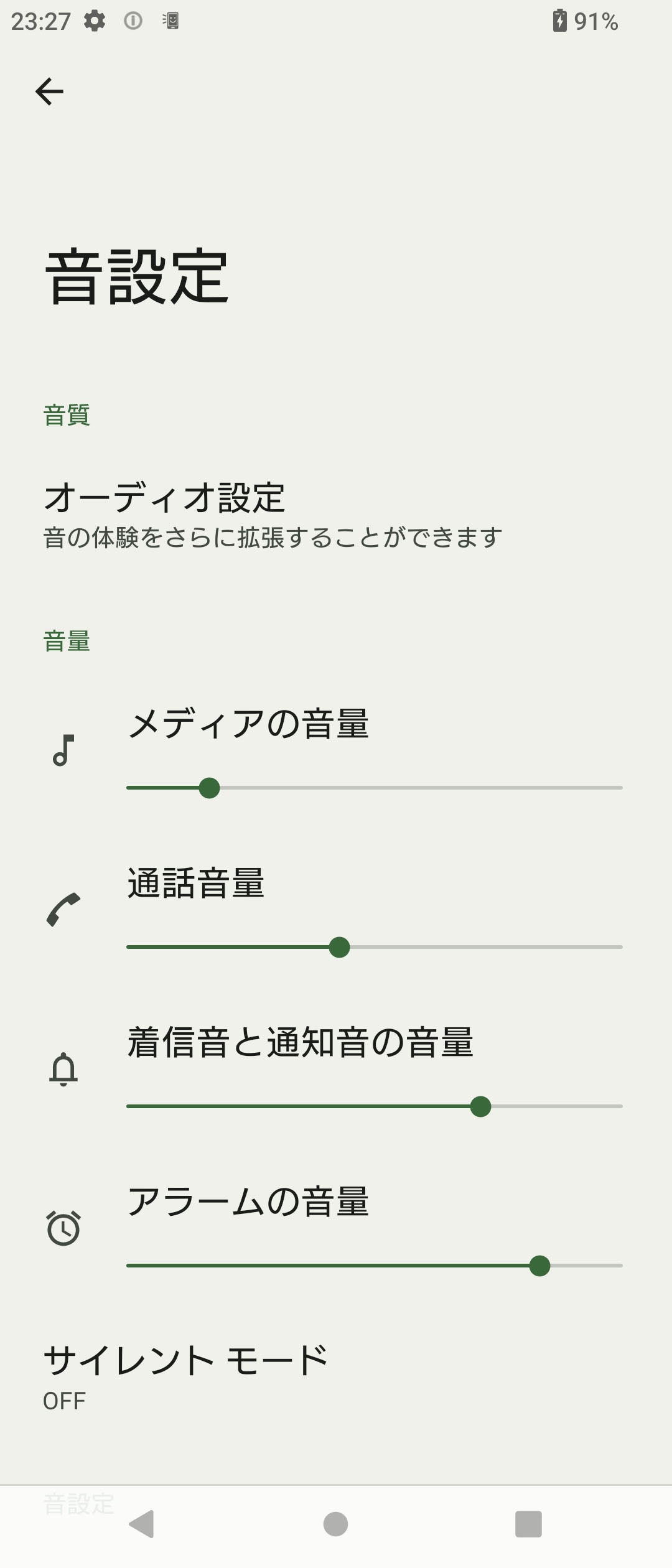Tap the 着信音と通知音の音量 slider
672x1568 pixels.
[374, 1106]
